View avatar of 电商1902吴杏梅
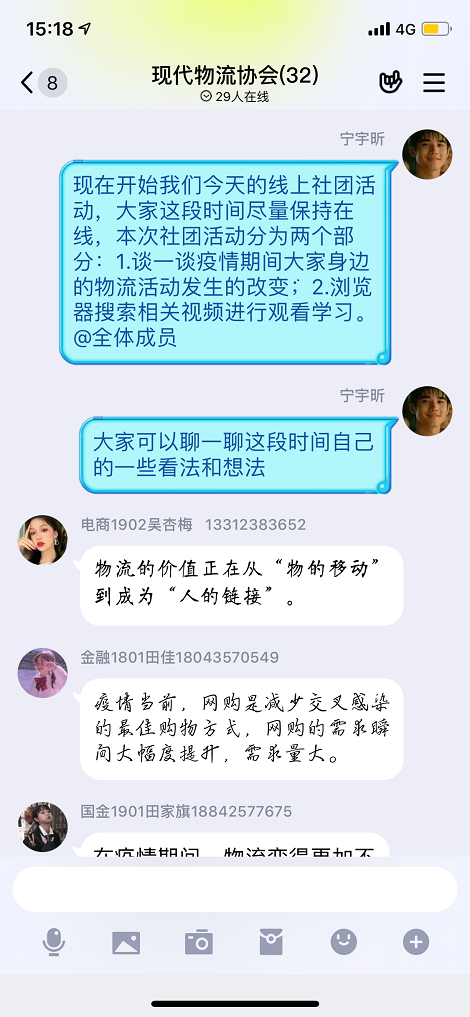Image resolution: width=470 pixels, height=1017 pixels. (x=42, y=540)
